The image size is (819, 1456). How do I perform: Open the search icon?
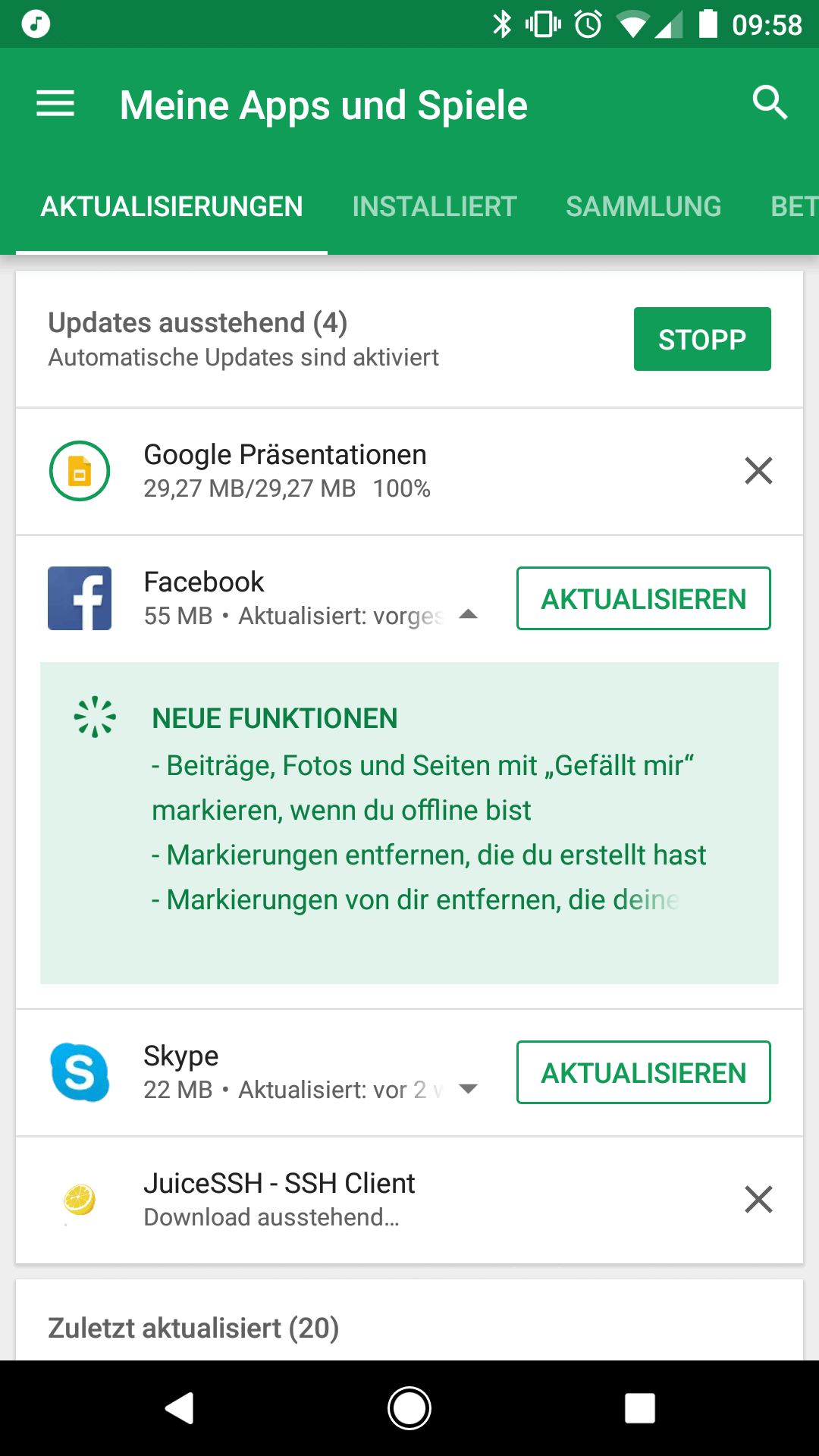[x=770, y=102]
